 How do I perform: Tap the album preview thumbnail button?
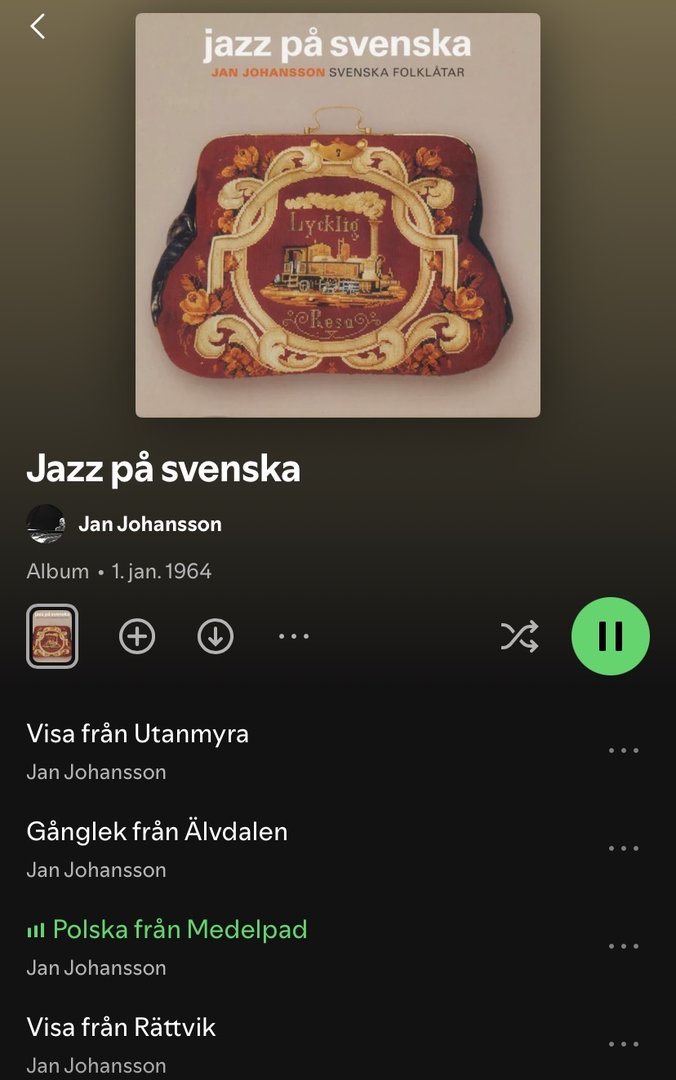pos(52,636)
